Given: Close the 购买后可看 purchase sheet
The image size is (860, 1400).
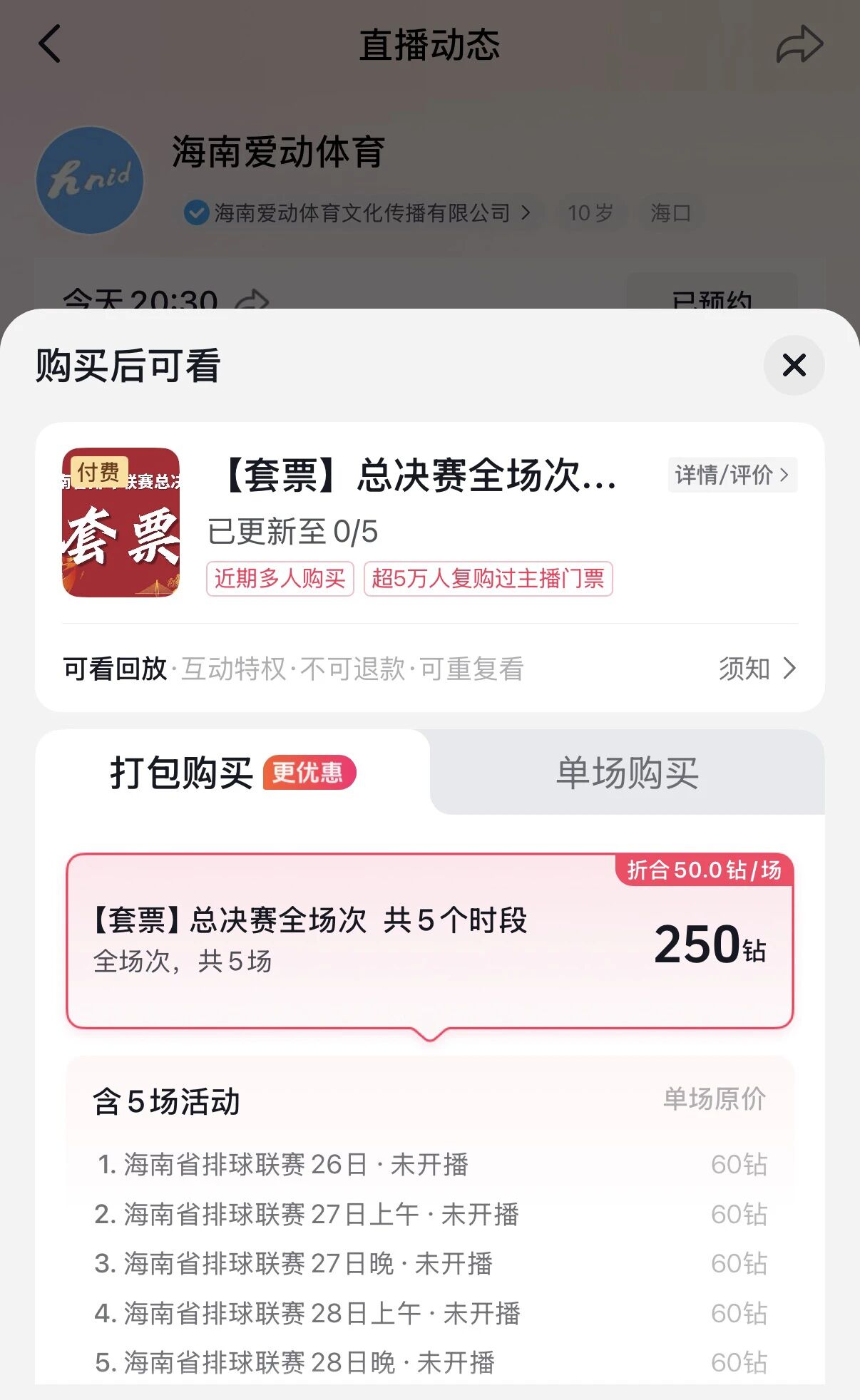Looking at the screenshot, I should [x=794, y=365].
